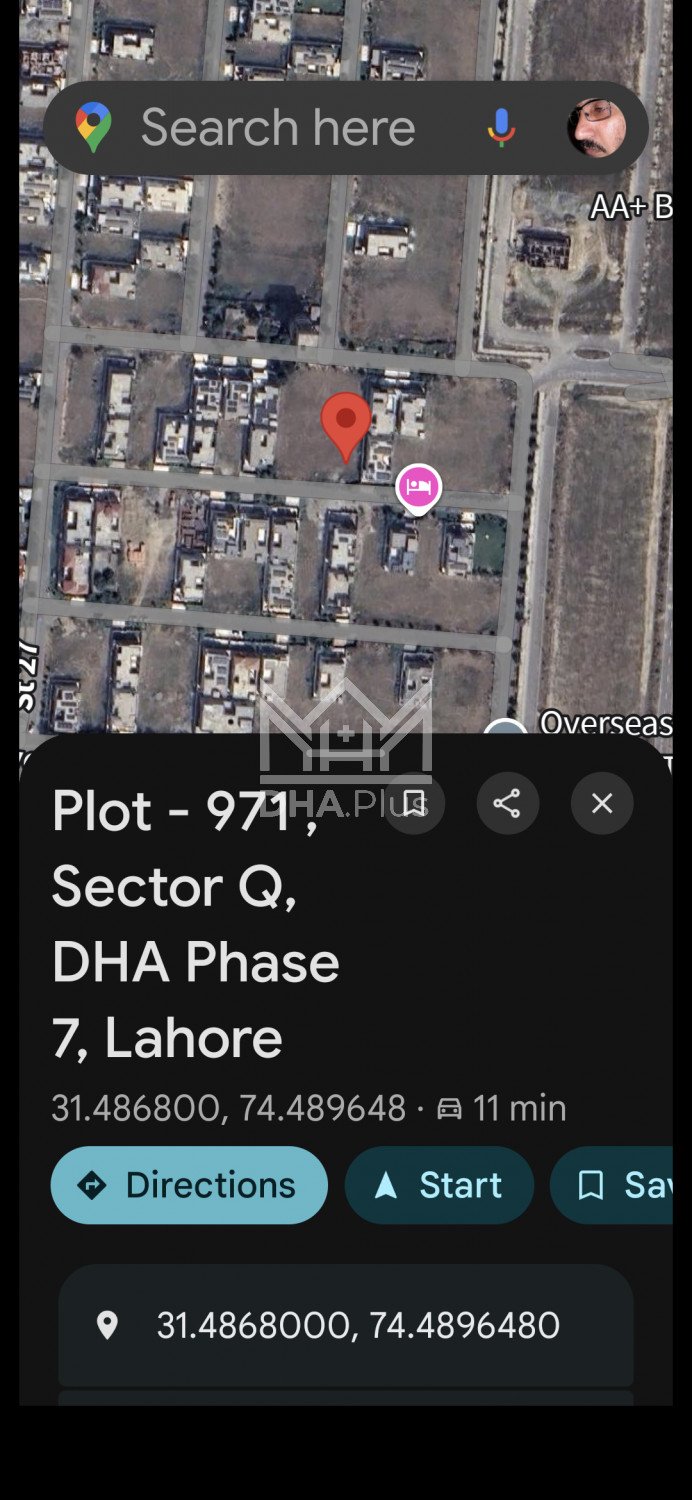Open the account profile picture
The width and height of the screenshot is (692, 1500).
(x=596, y=128)
